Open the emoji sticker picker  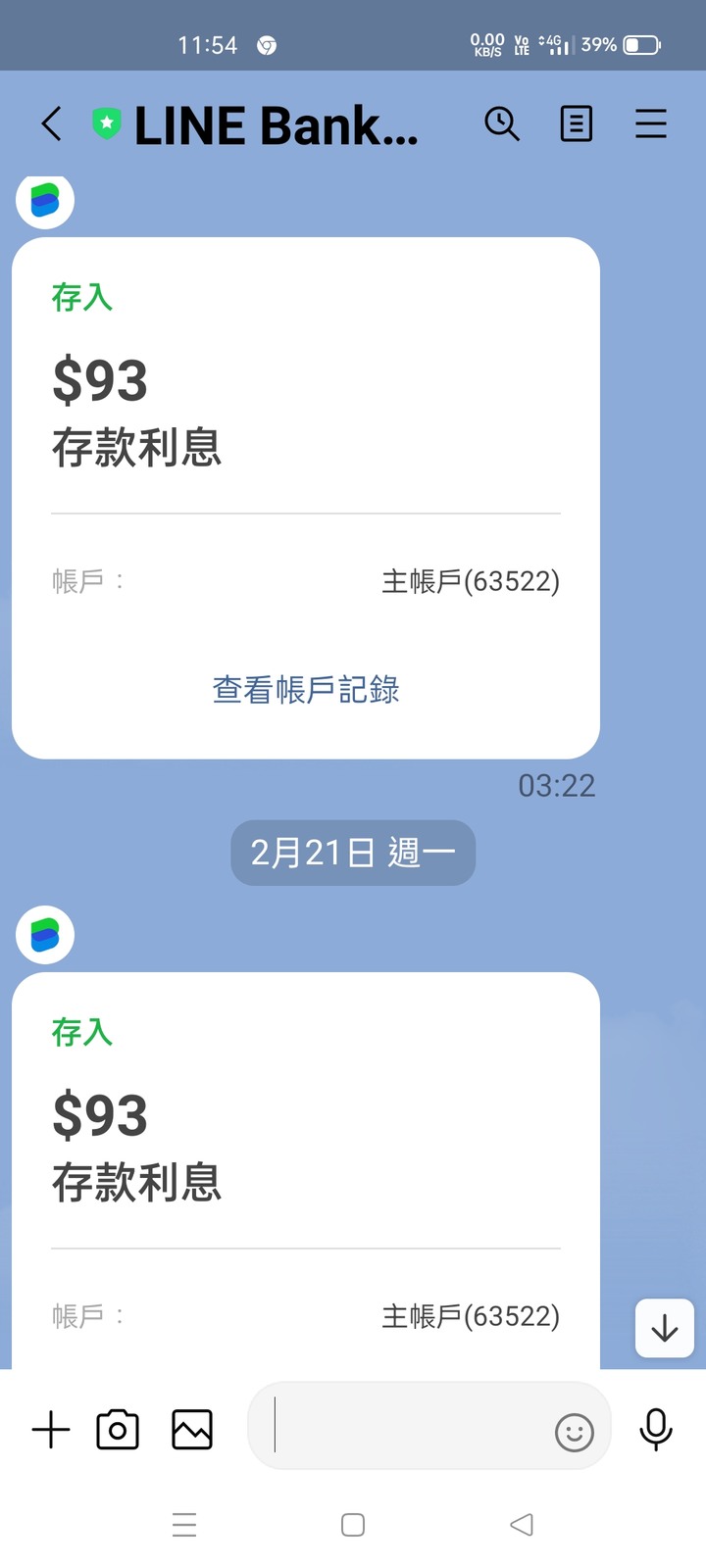point(575,1433)
